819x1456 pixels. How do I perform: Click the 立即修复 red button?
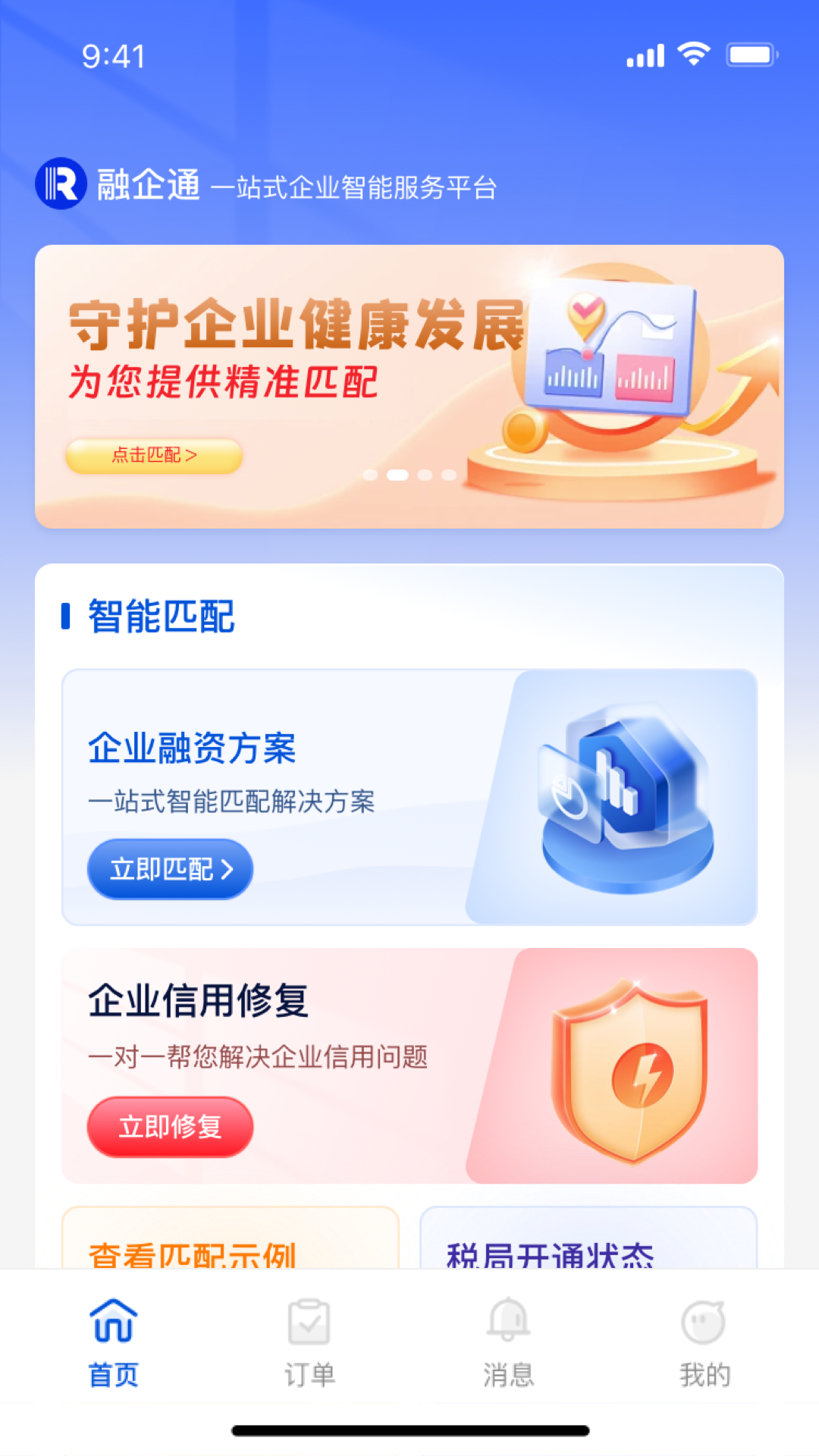(170, 1128)
